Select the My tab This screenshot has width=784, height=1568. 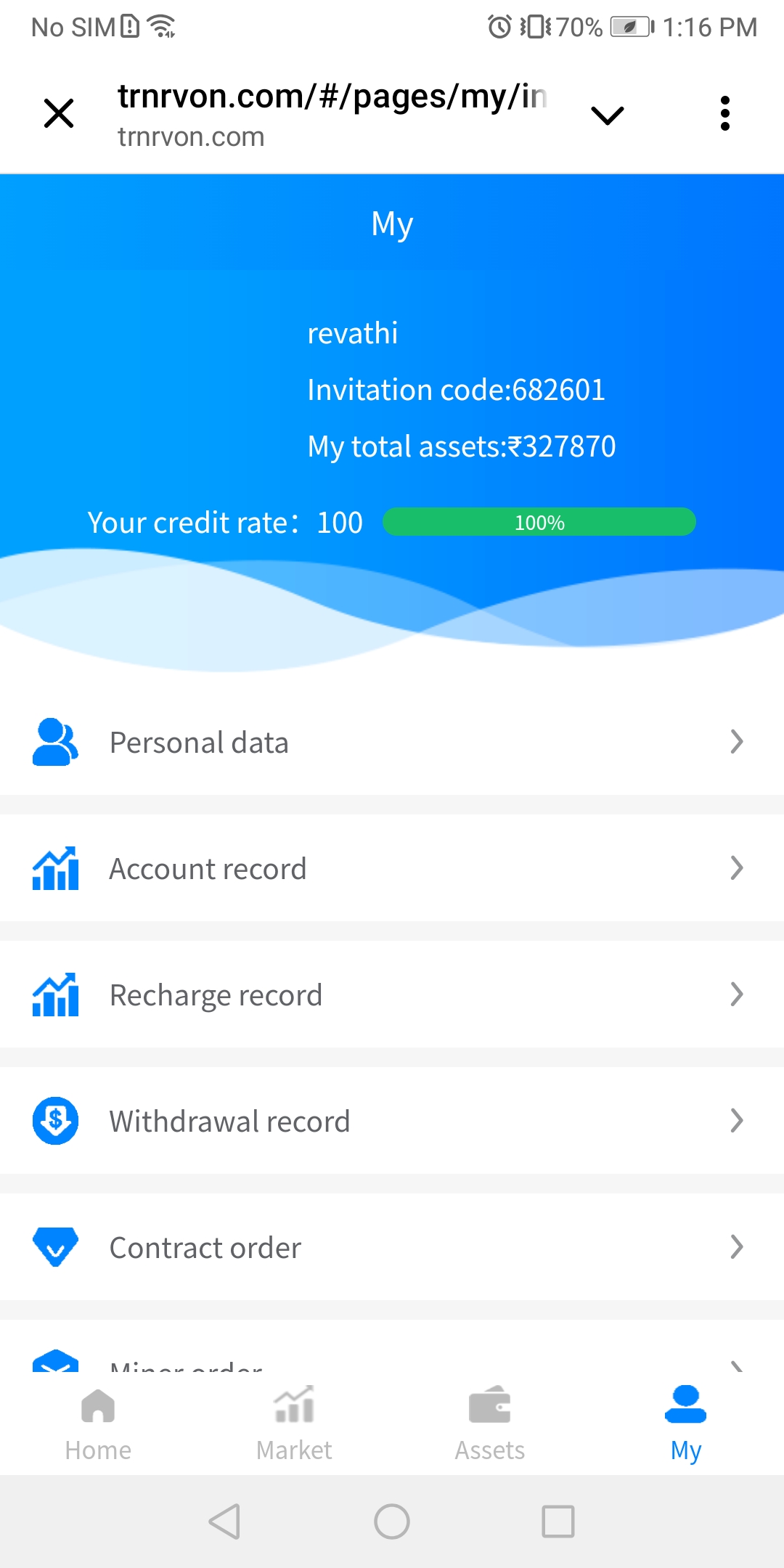pos(685,1424)
